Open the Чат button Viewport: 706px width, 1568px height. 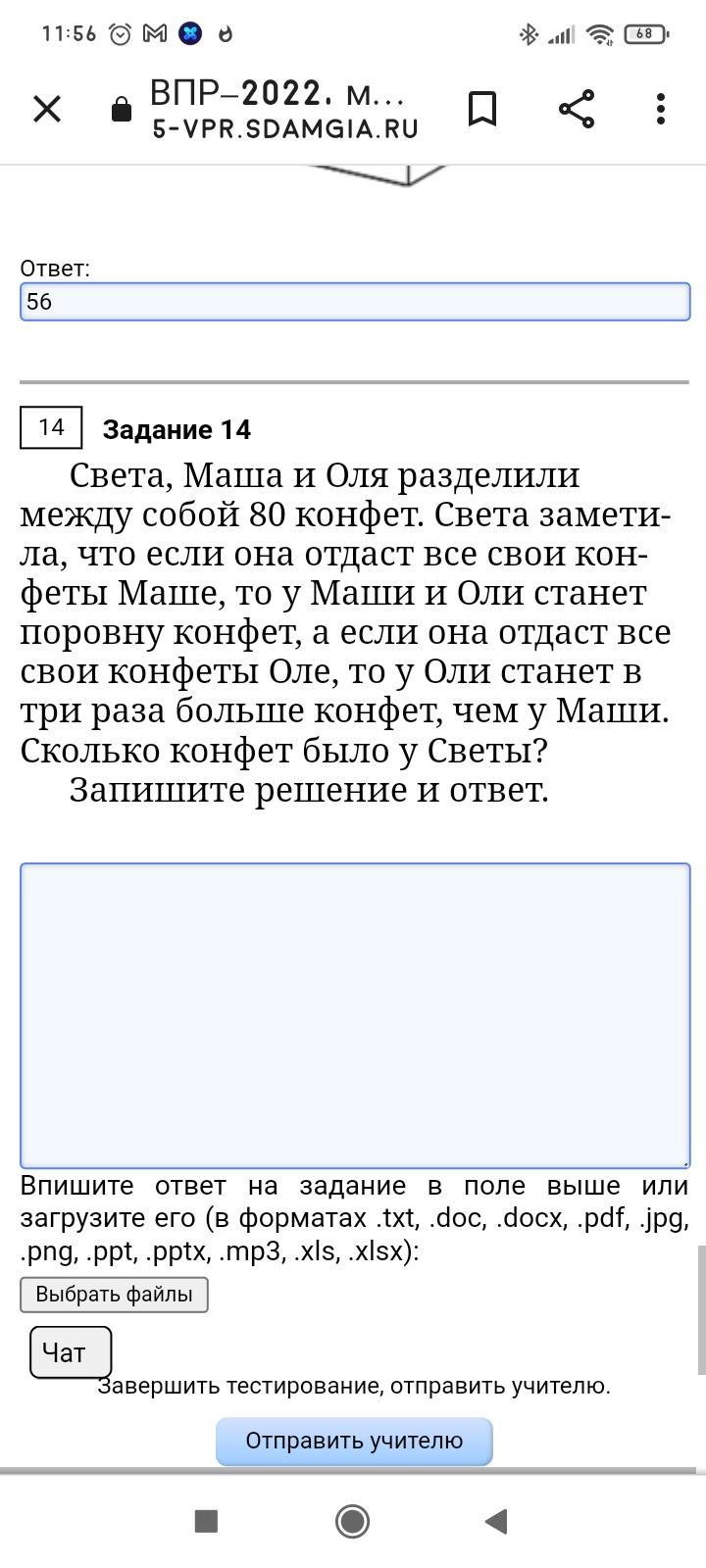coord(71,1352)
